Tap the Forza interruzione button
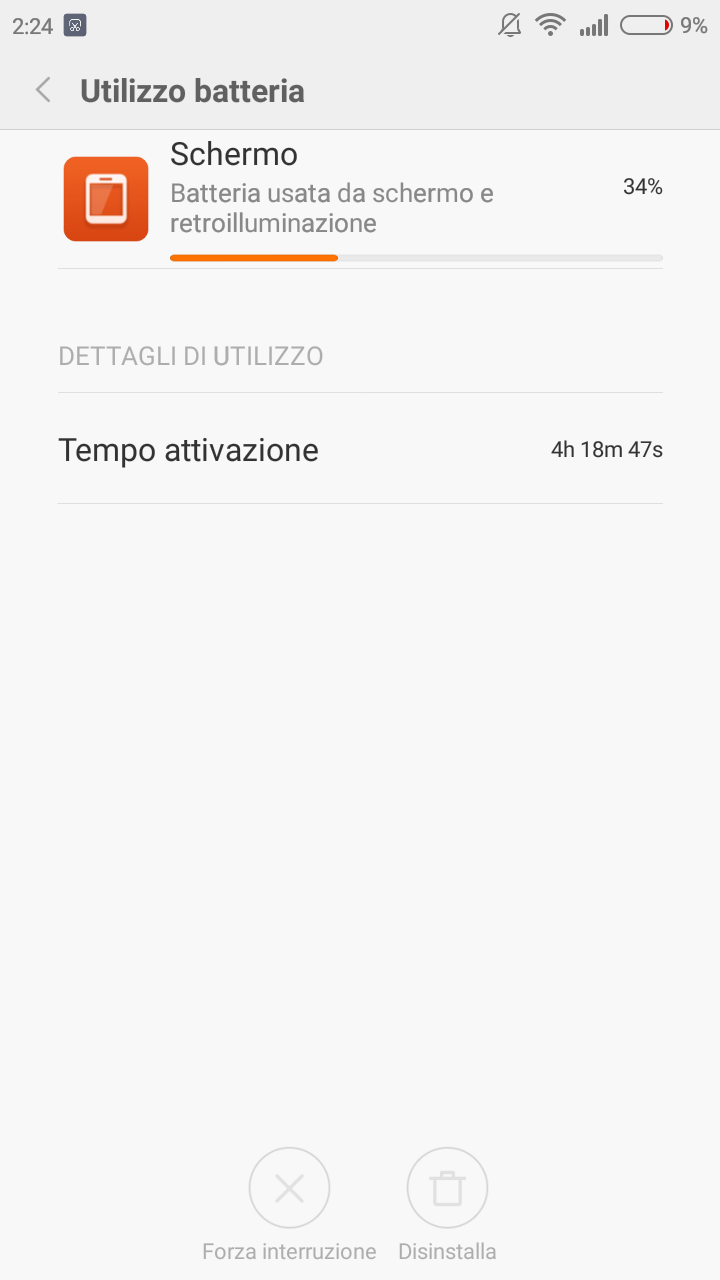The height and width of the screenshot is (1280, 720). [289, 1188]
